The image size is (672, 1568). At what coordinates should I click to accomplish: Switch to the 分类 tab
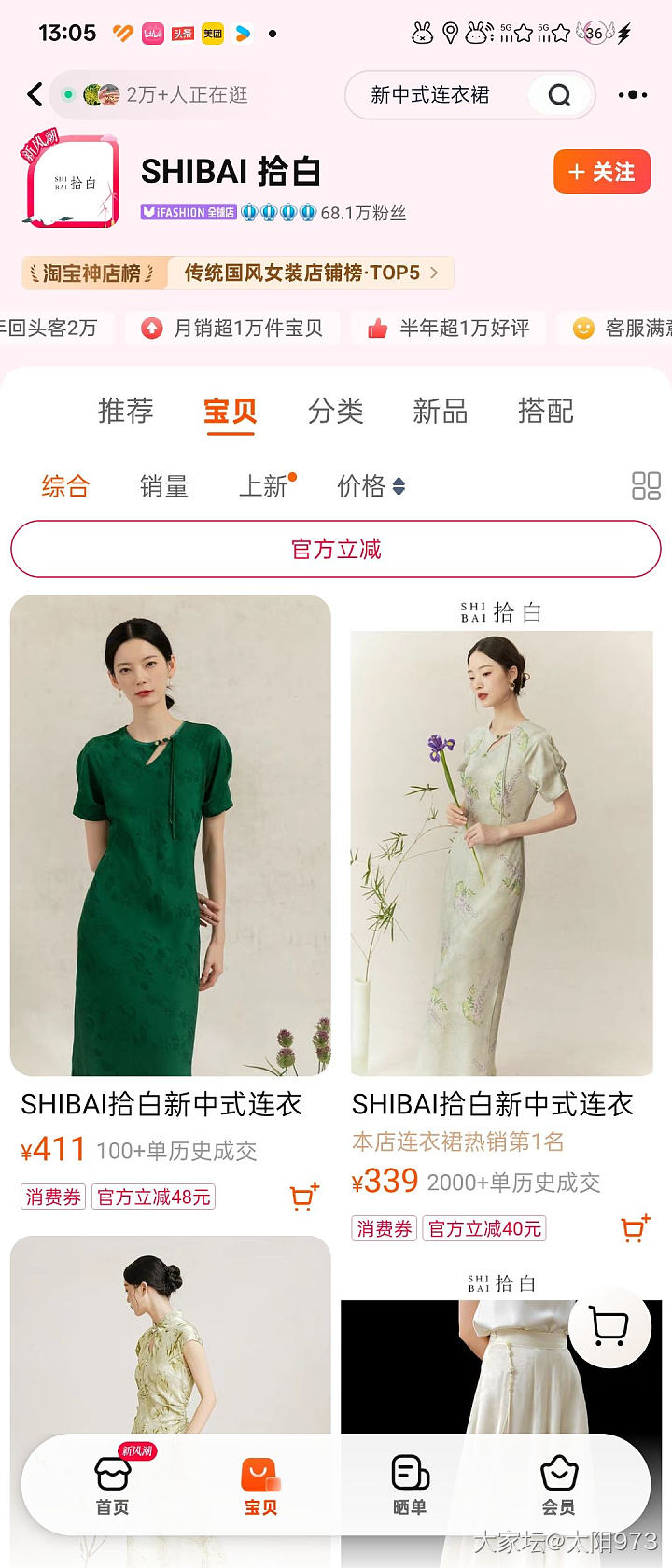[x=336, y=411]
